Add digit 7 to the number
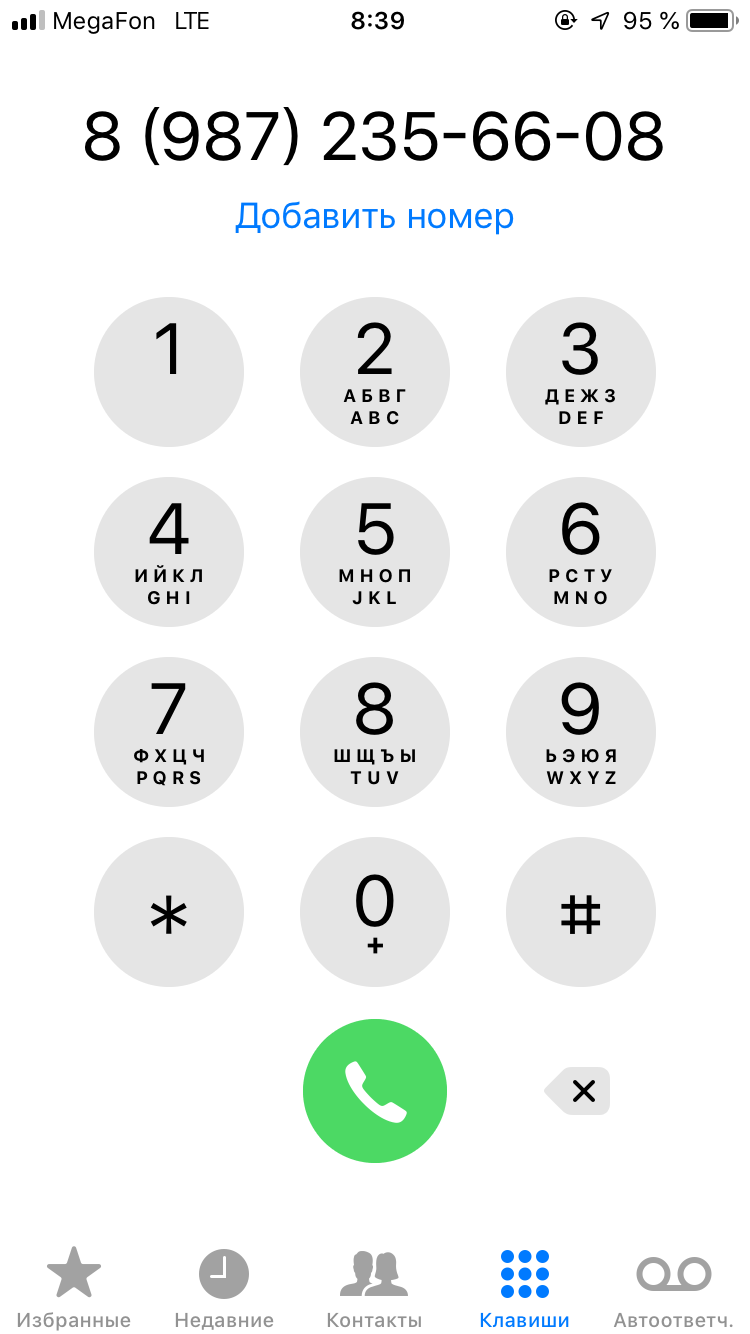Screen dimensions: 750x1334 coord(169,732)
